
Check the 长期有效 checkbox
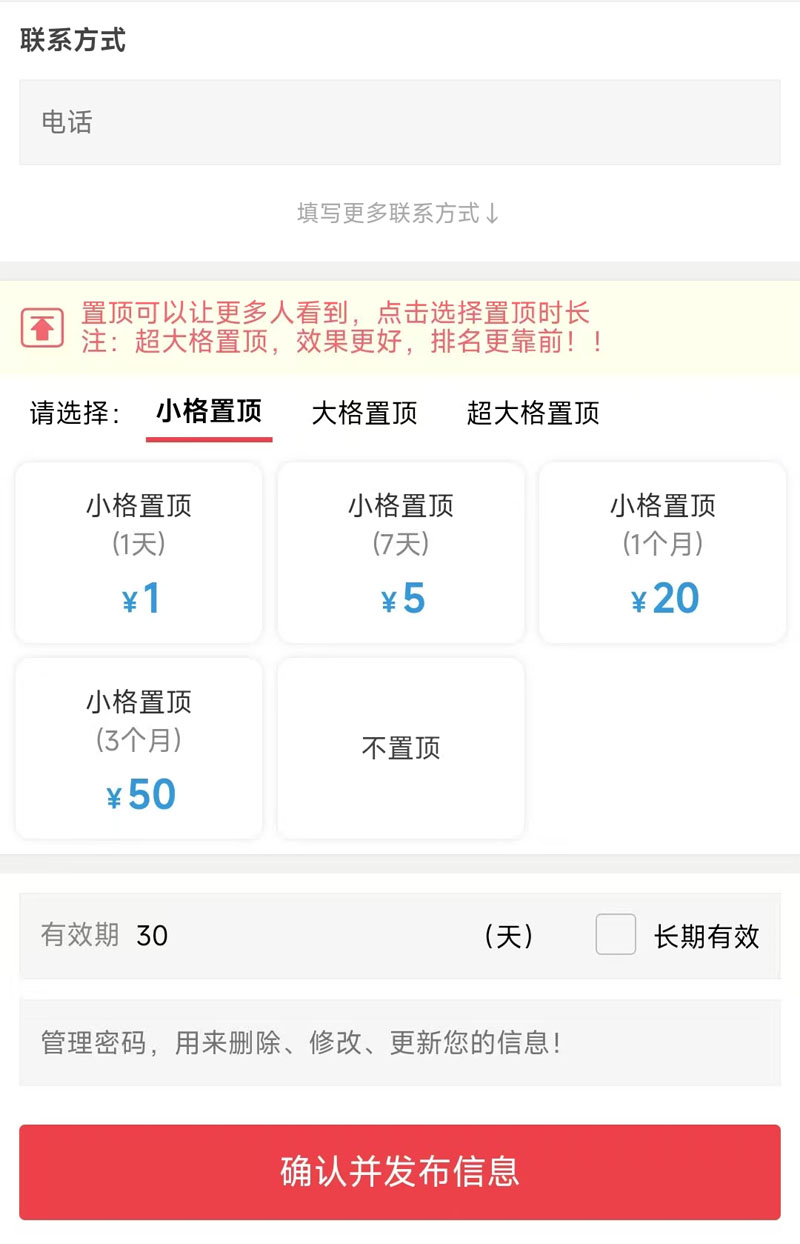tap(616, 936)
